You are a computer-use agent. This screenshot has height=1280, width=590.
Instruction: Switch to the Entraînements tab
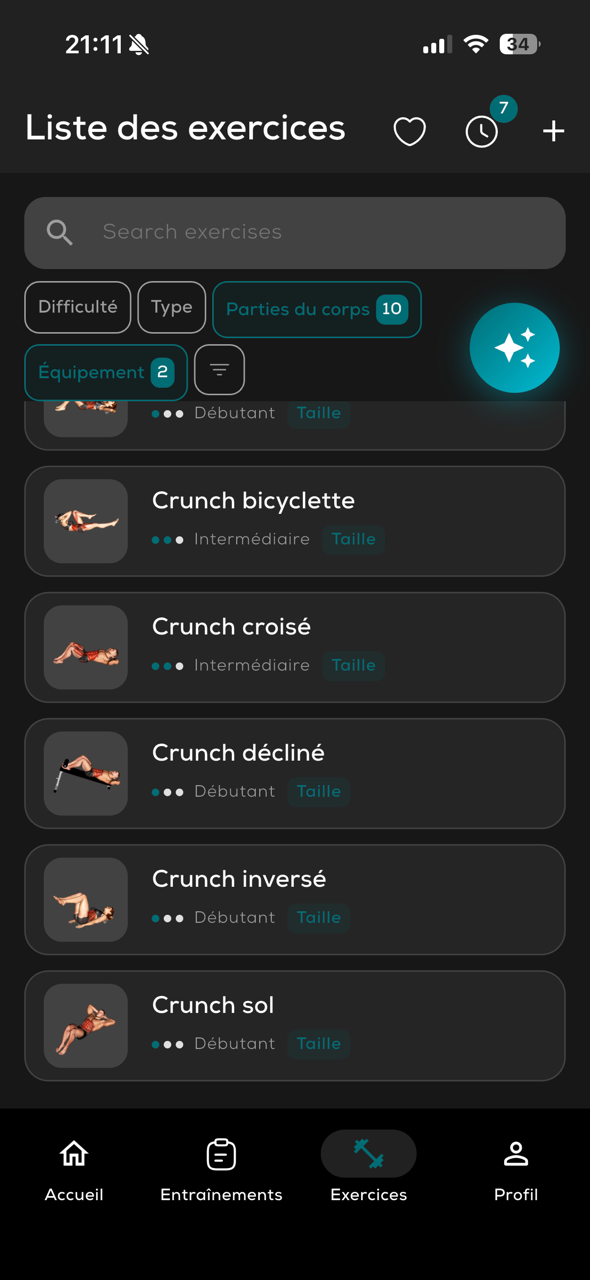click(221, 1168)
